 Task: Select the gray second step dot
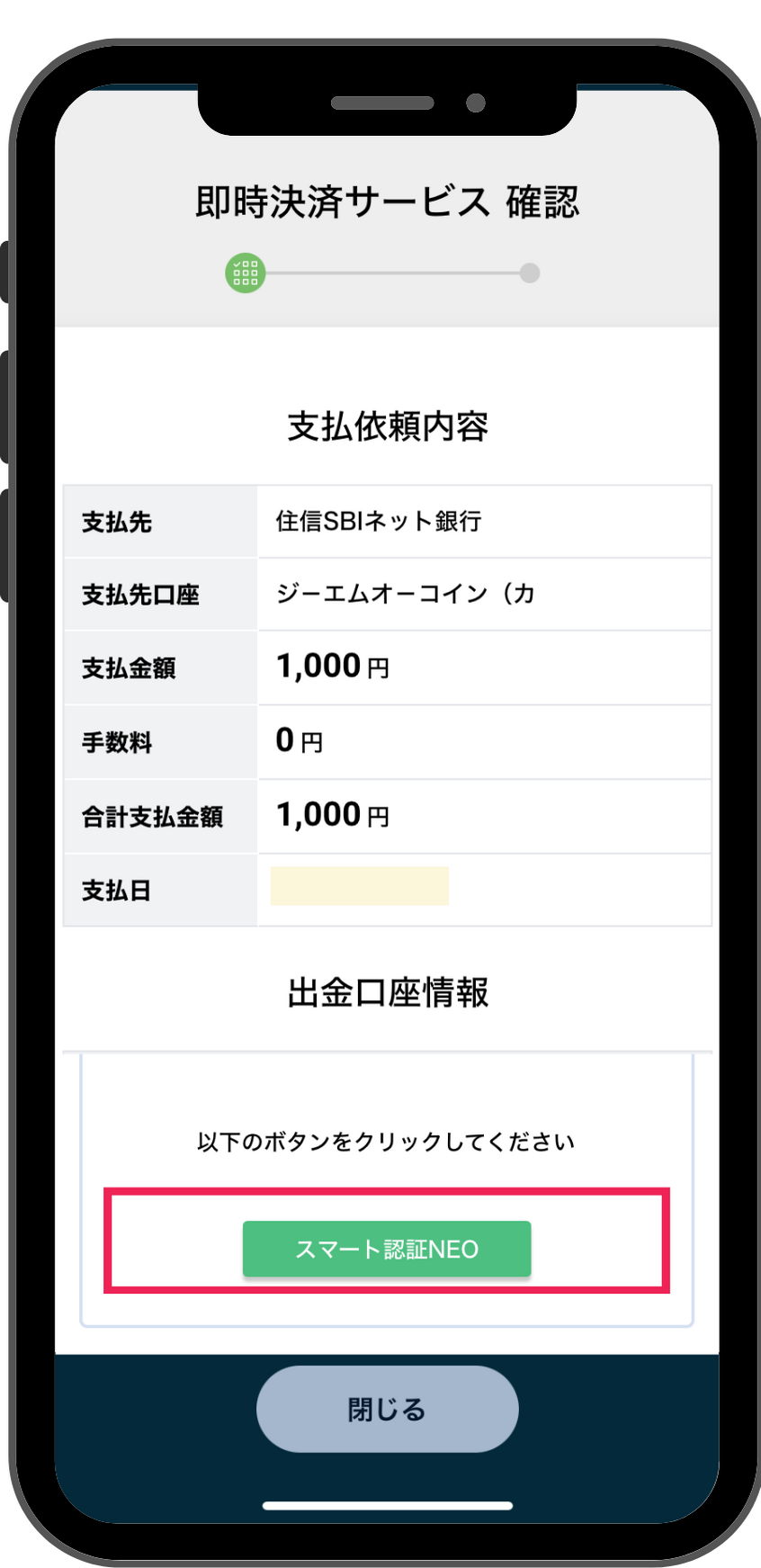[x=529, y=271]
